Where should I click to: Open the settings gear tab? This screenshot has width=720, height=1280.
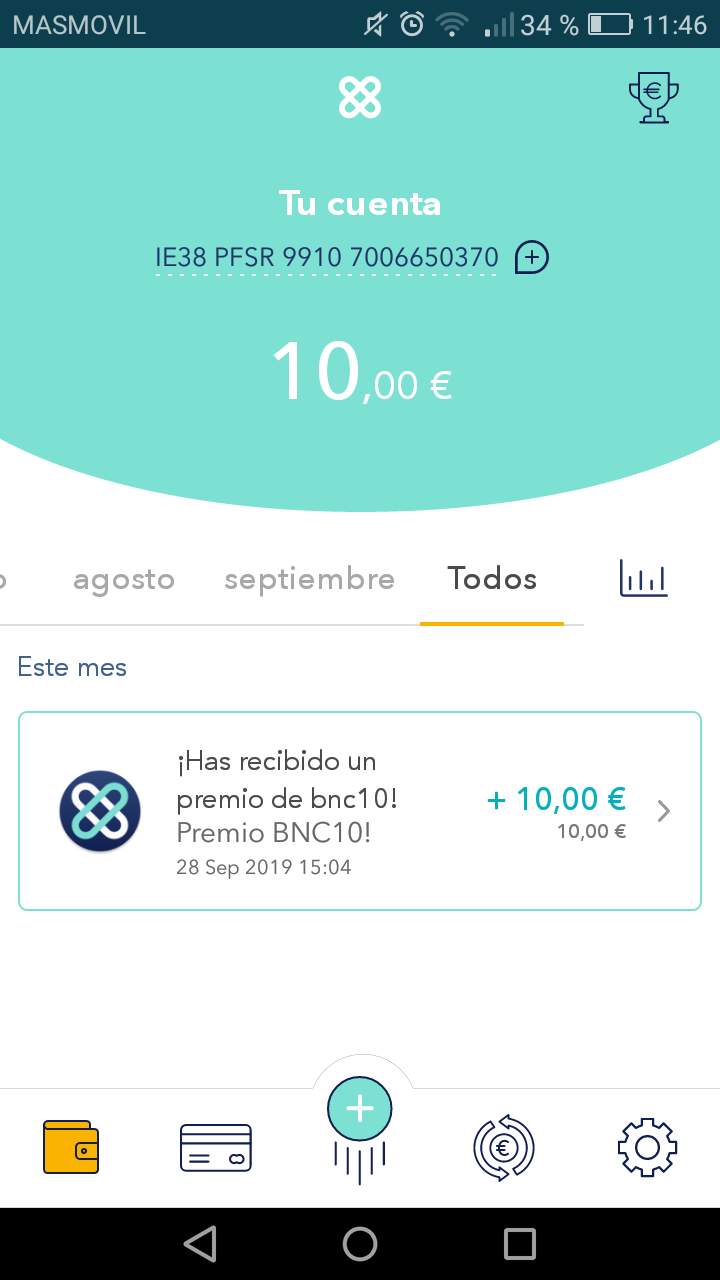pyautogui.click(x=647, y=1147)
